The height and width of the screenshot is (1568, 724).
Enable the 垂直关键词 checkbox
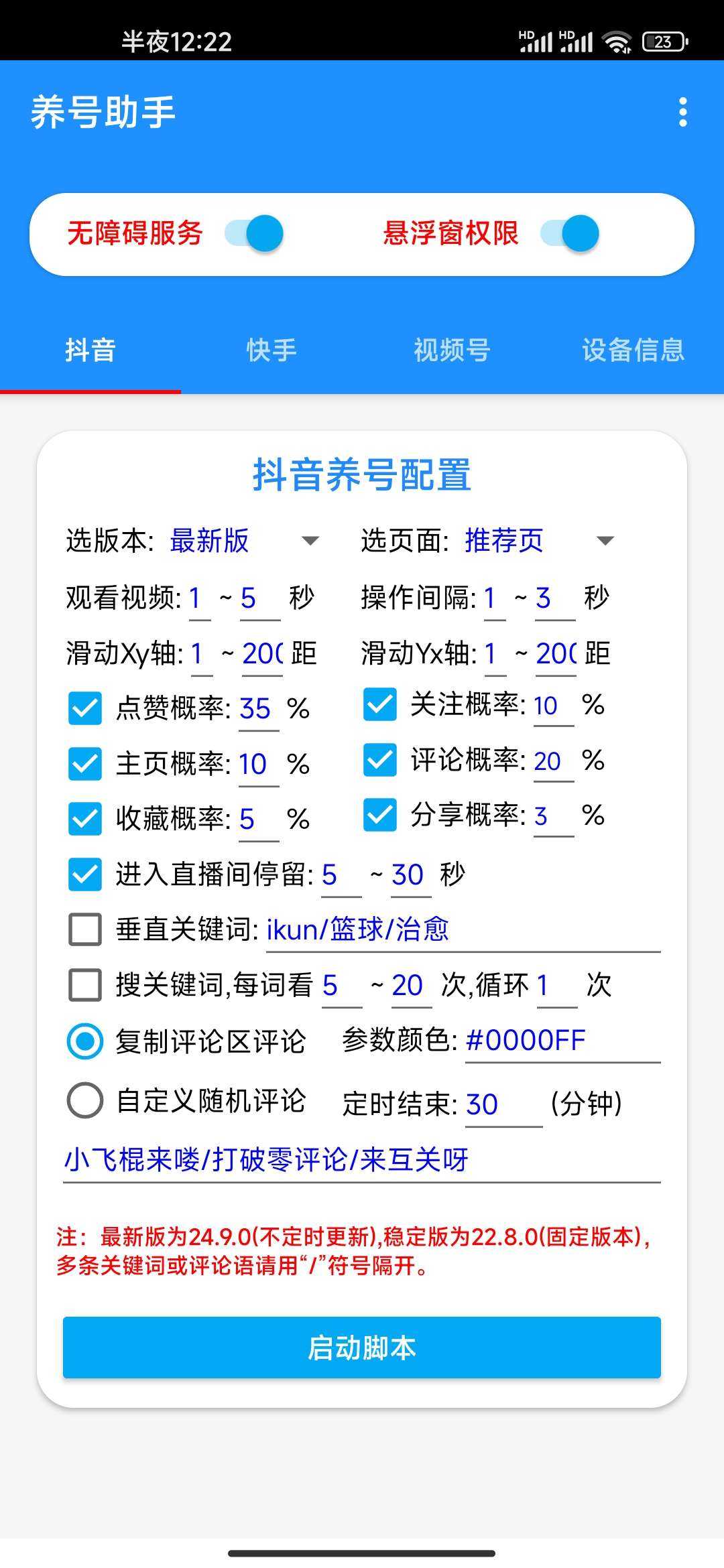click(84, 929)
